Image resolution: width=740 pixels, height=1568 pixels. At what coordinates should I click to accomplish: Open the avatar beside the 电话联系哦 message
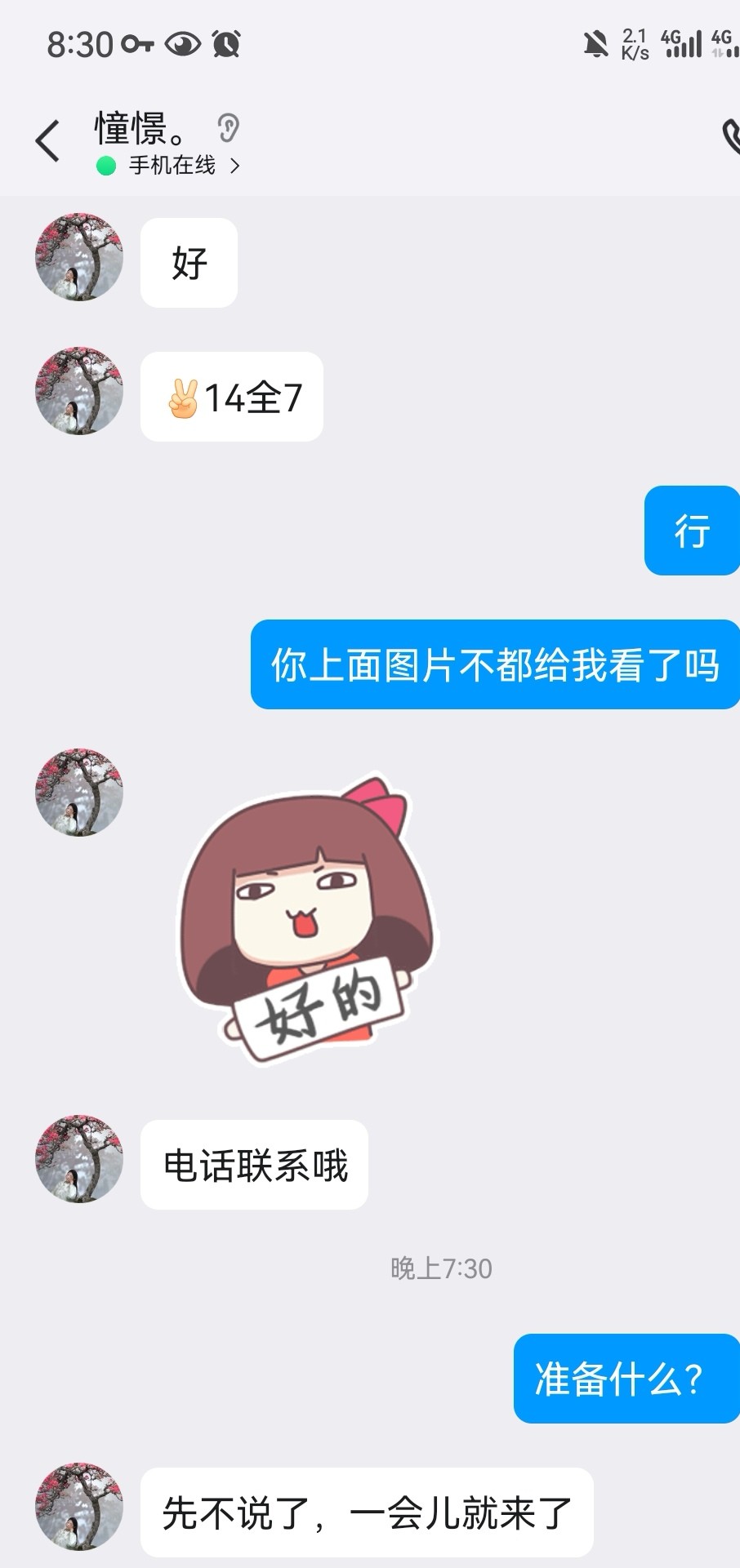79,1158
